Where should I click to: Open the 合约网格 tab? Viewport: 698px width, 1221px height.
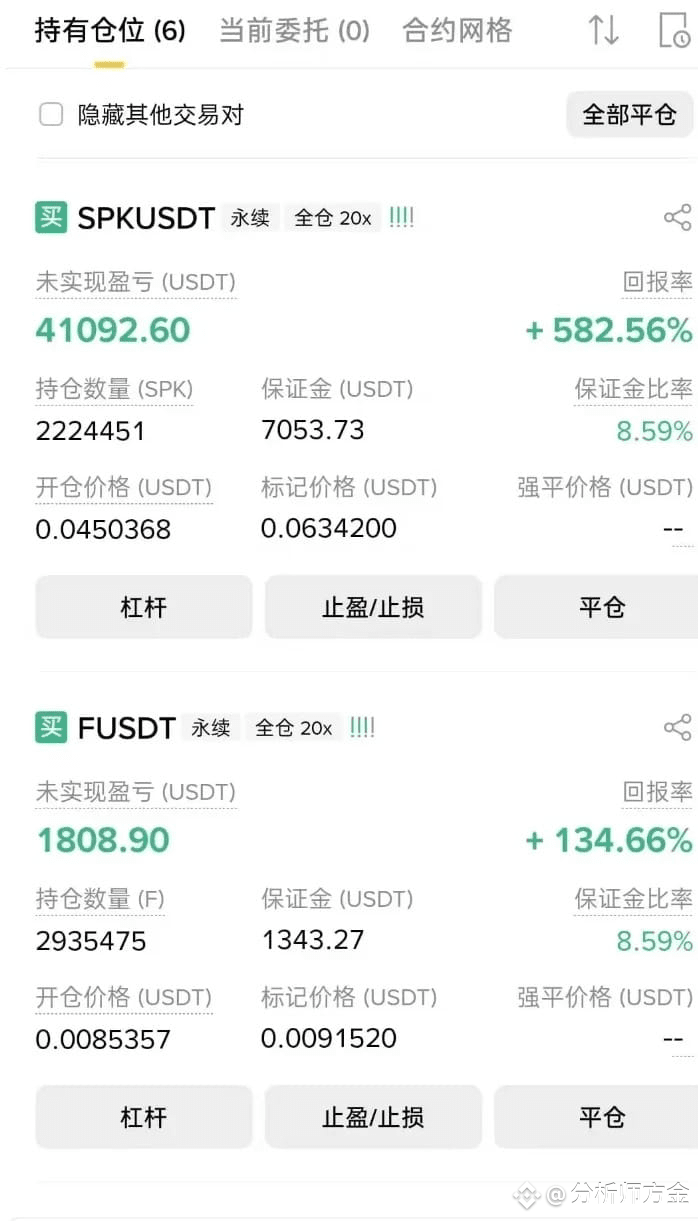coord(457,31)
